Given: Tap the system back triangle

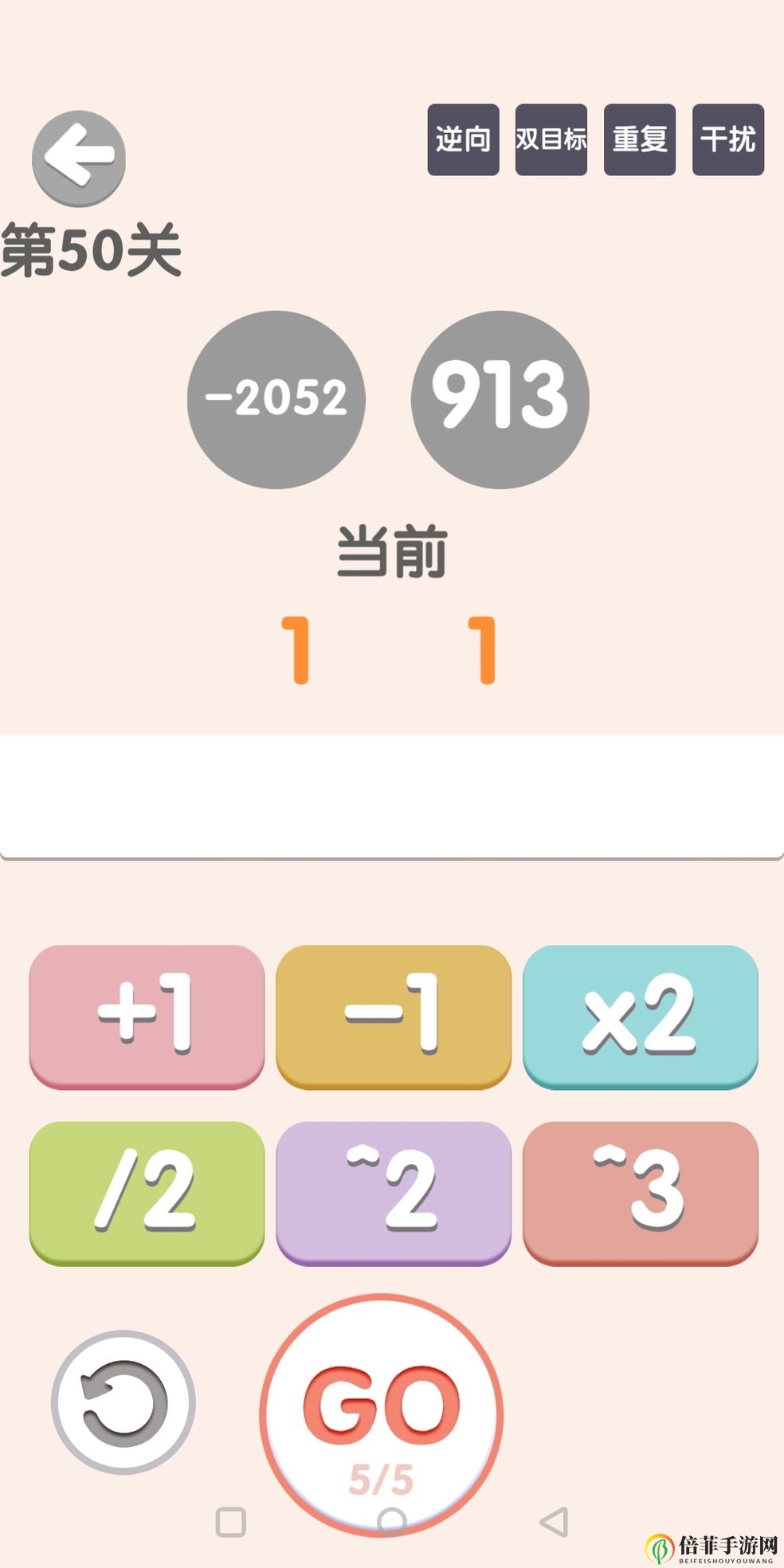Looking at the screenshot, I should pos(554,1522).
